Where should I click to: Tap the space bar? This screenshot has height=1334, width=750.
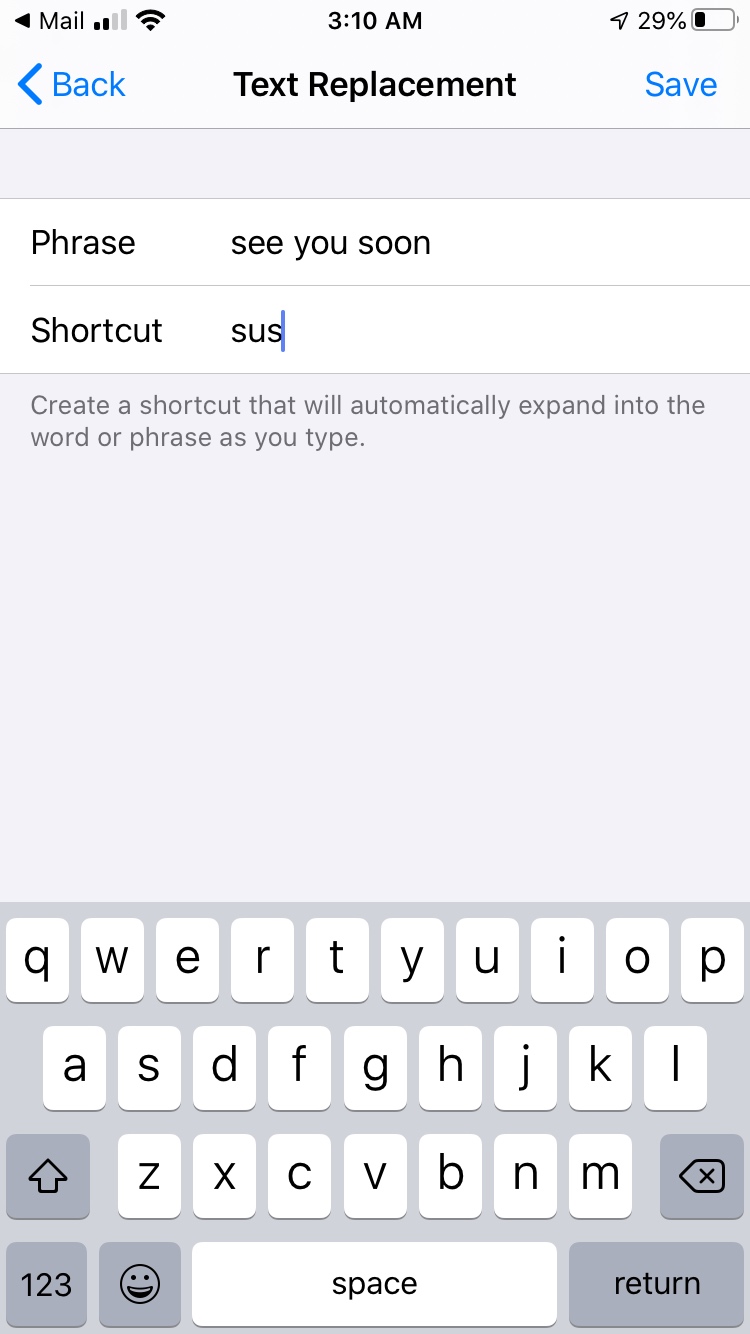[374, 1284]
